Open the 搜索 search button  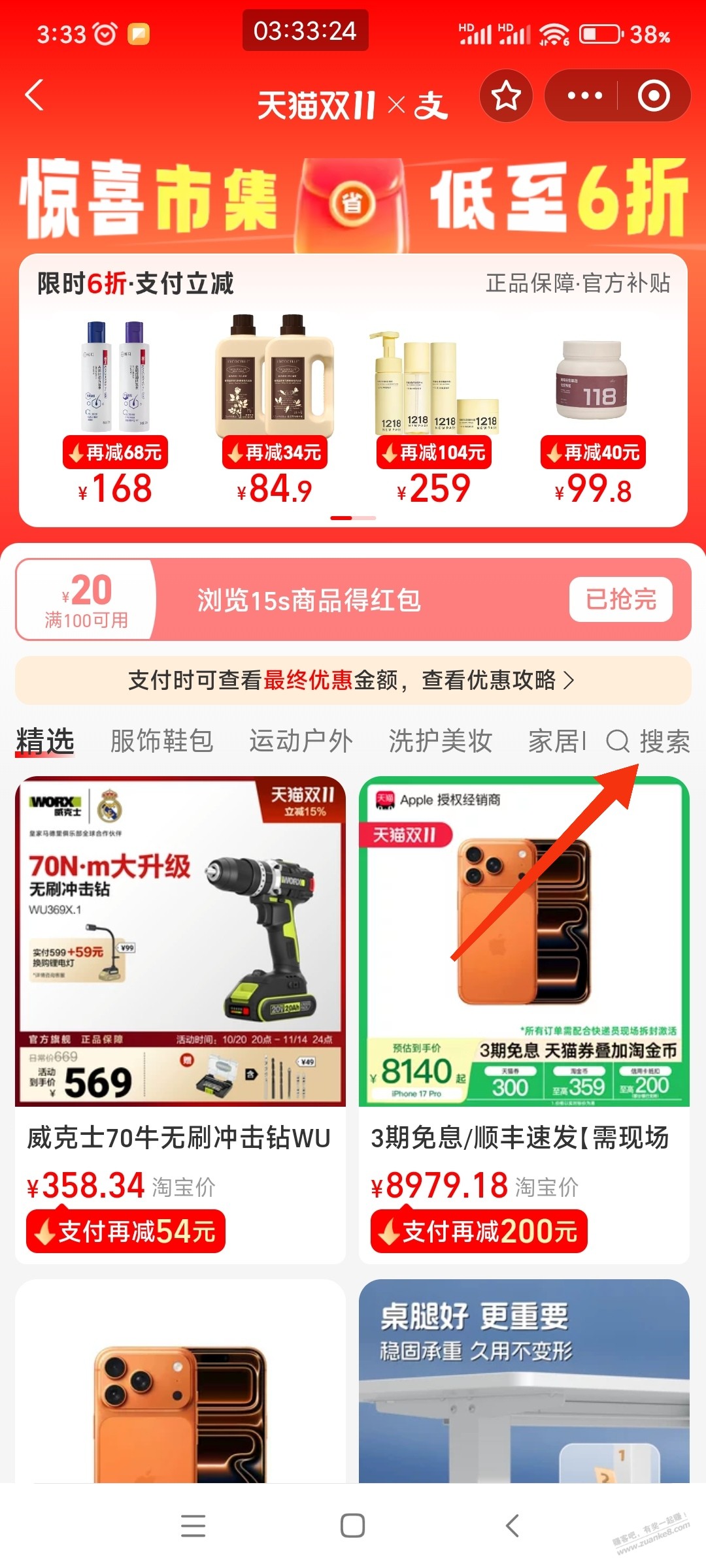[x=648, y=742]
